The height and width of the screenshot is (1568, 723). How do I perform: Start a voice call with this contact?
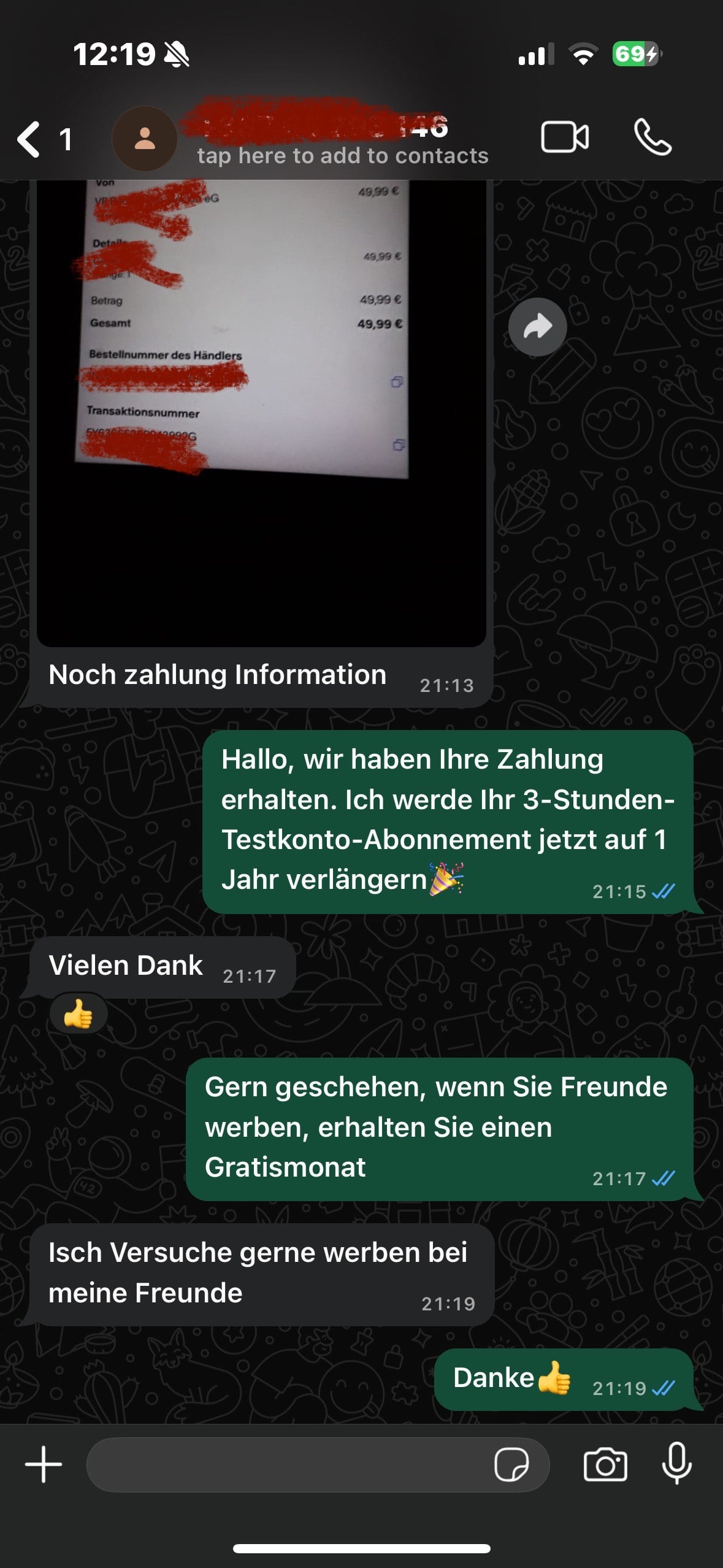click(652, 137)
